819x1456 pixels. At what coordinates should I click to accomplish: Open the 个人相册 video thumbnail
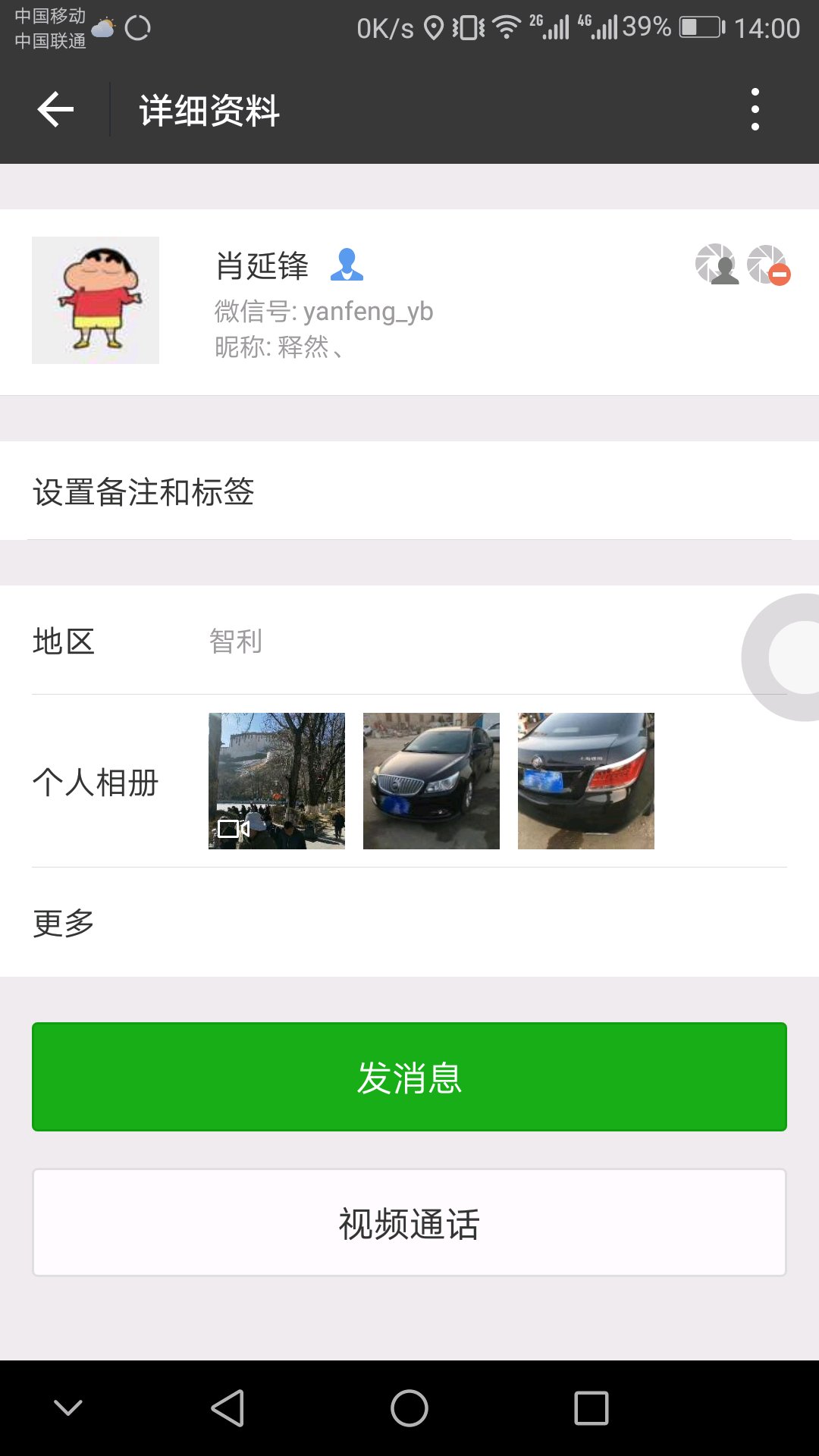coord(277,780)
